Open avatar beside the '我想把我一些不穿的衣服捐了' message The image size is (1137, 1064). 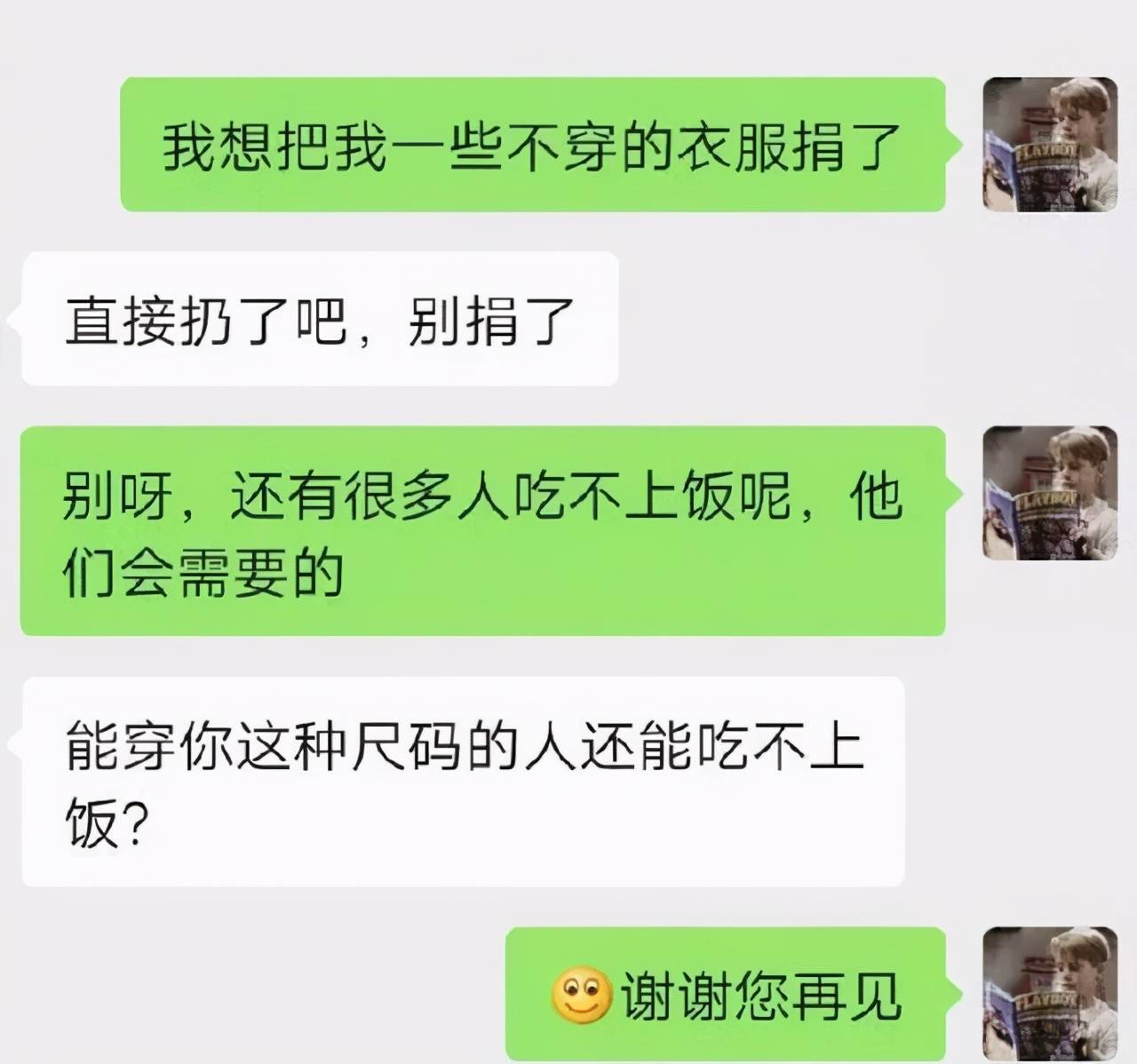[x=1049, y=144]
